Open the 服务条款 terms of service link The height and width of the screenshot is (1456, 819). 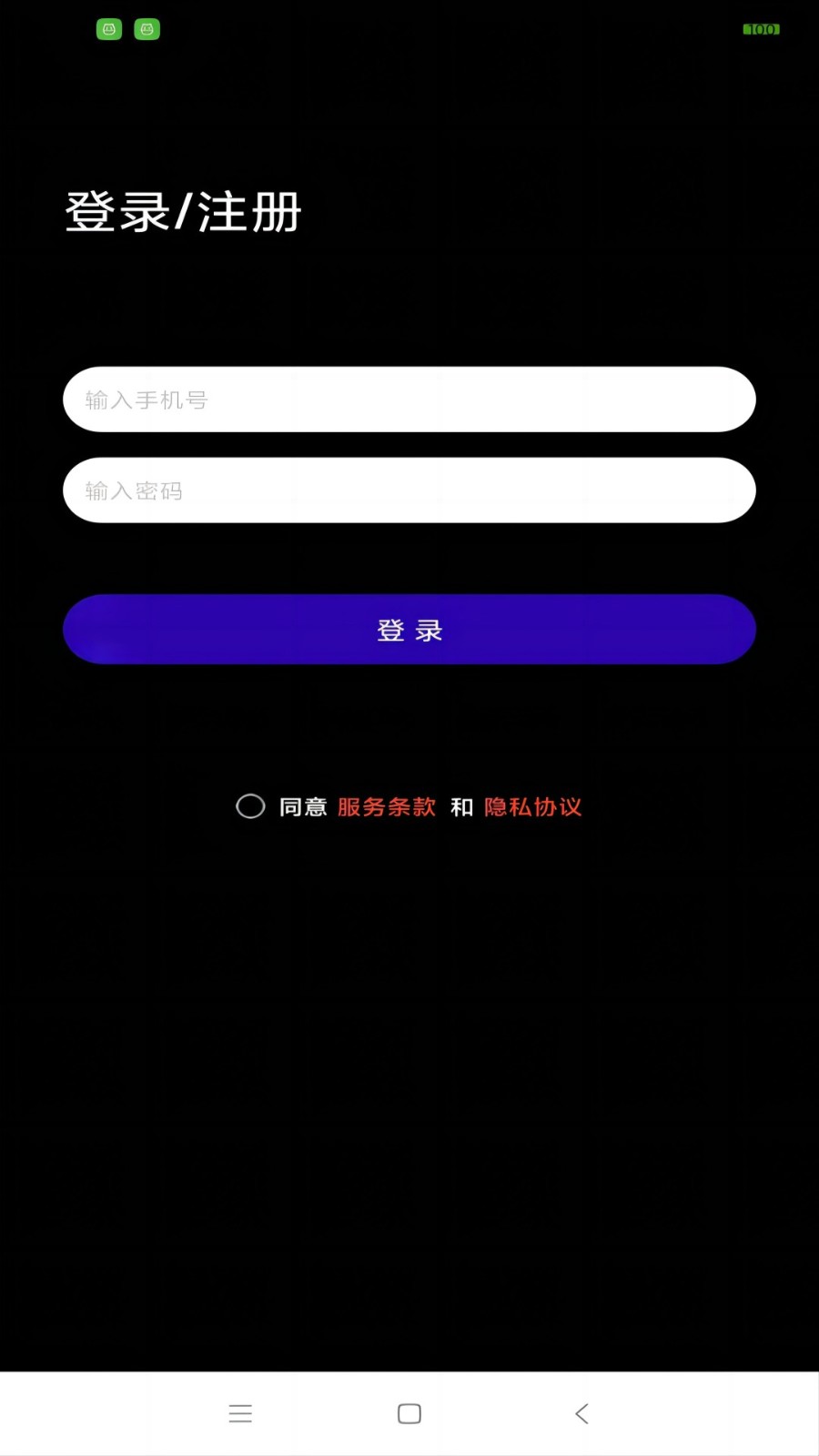[387, 807]
